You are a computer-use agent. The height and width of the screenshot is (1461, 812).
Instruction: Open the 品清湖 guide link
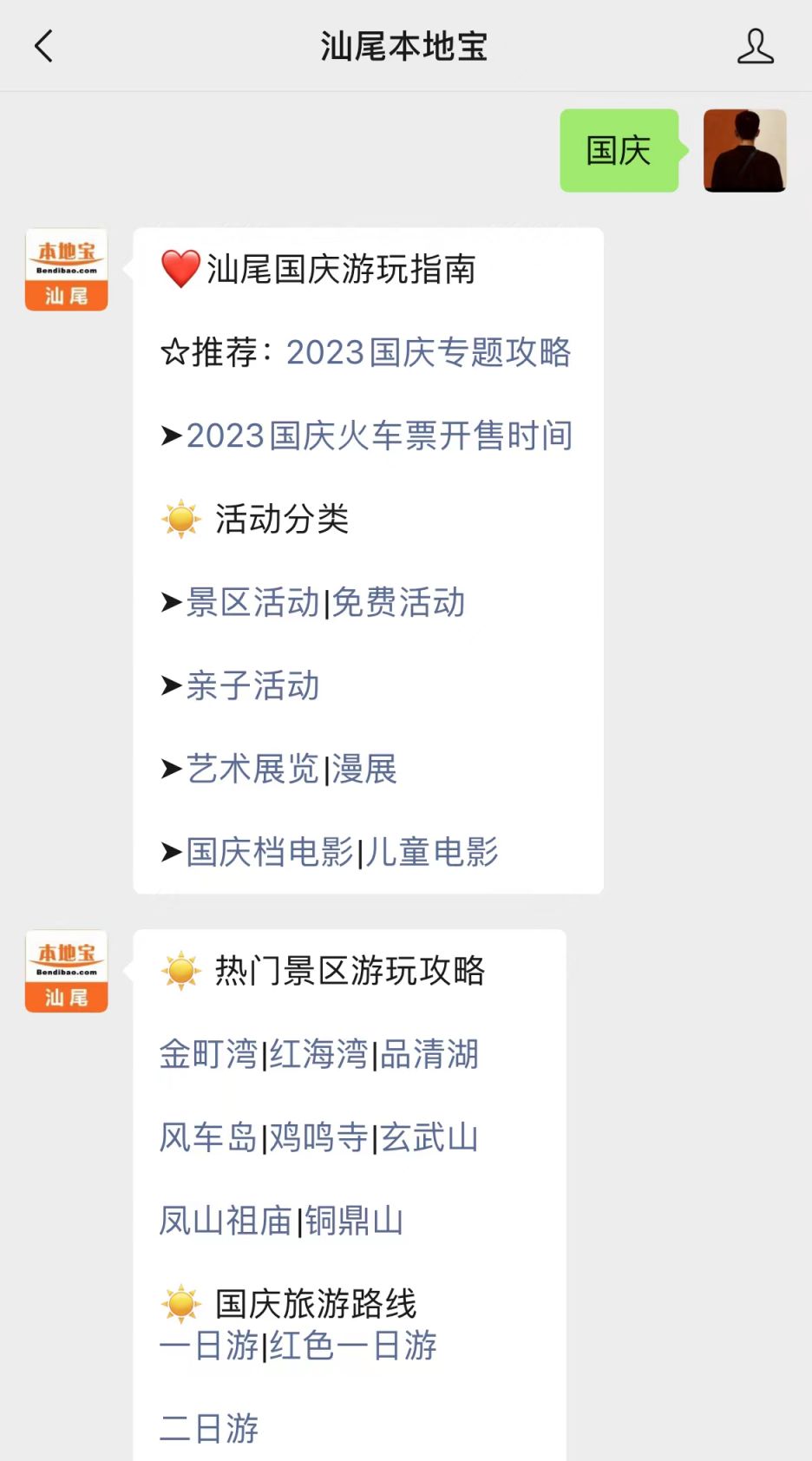pyautogui.click(x=429, y=1054)
